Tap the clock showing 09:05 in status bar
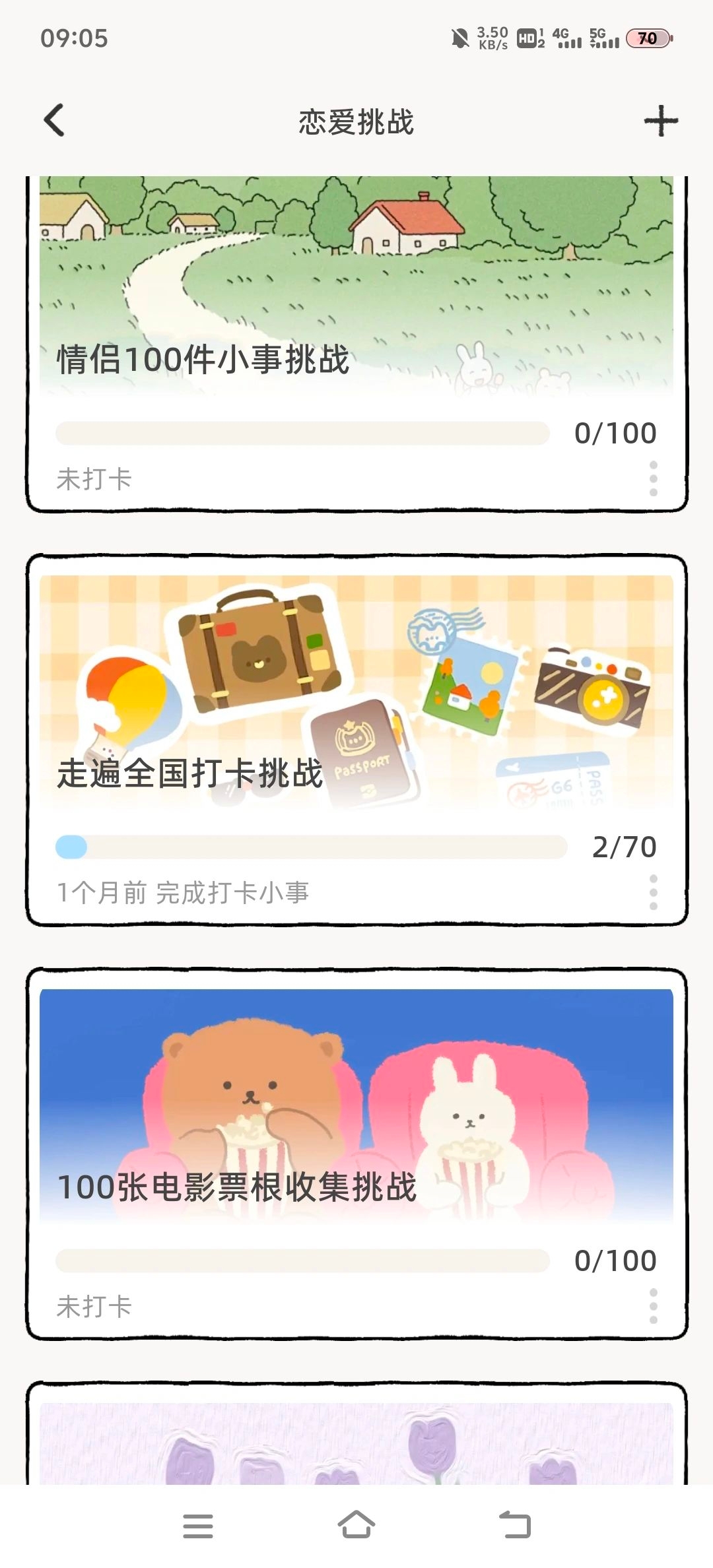 pyautogui.click(x=74, y=39)
